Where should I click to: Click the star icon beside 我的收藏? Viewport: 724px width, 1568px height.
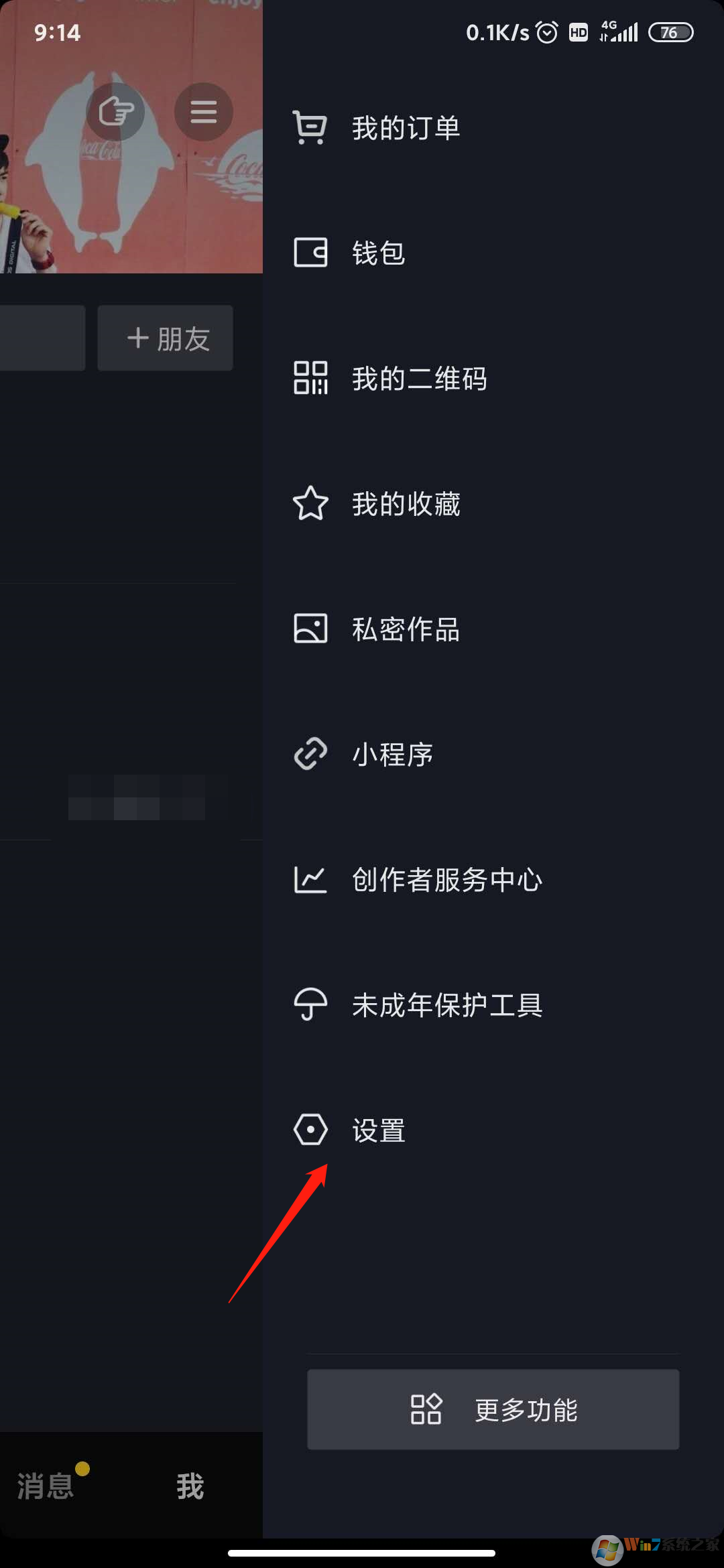coord(310,503)
